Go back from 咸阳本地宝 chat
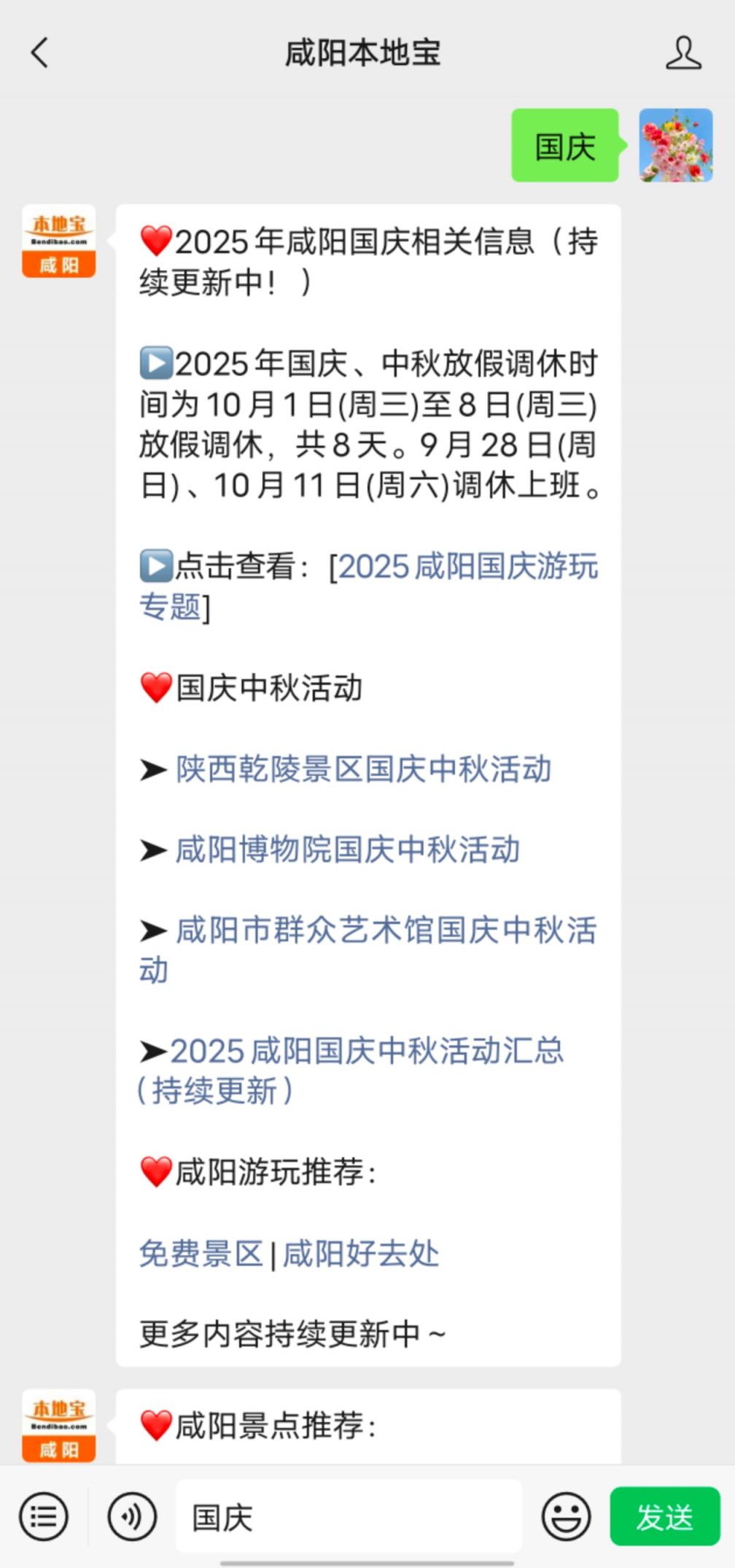 pos(40,53)
